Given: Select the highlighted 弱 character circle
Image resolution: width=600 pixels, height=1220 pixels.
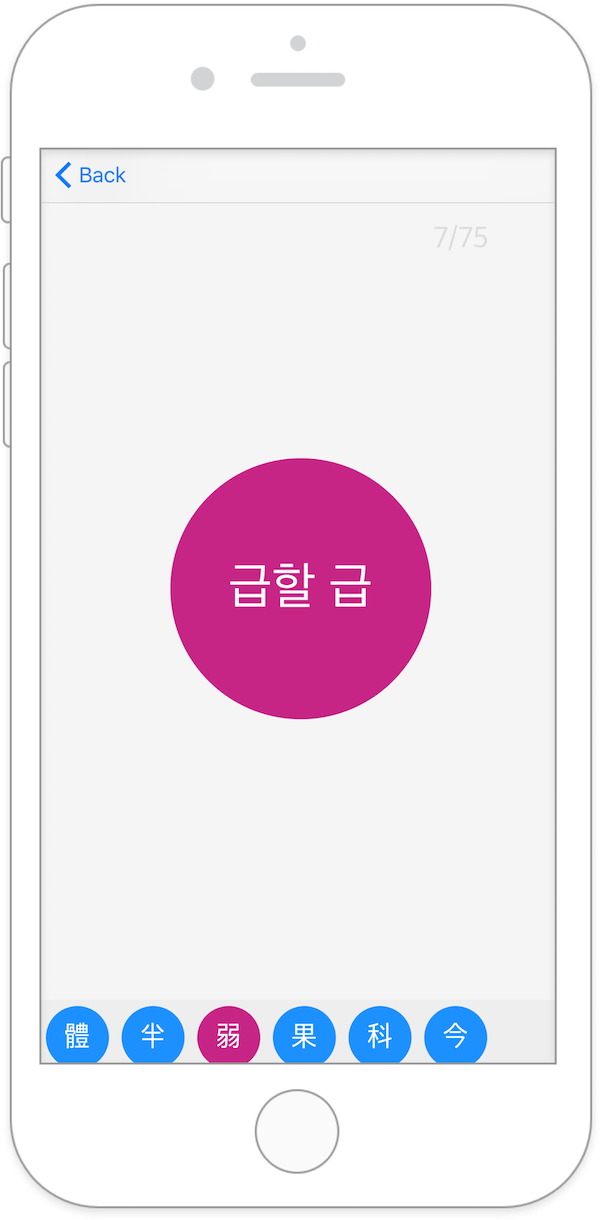Looking at the screenshot, I should tap(229, 1035).
